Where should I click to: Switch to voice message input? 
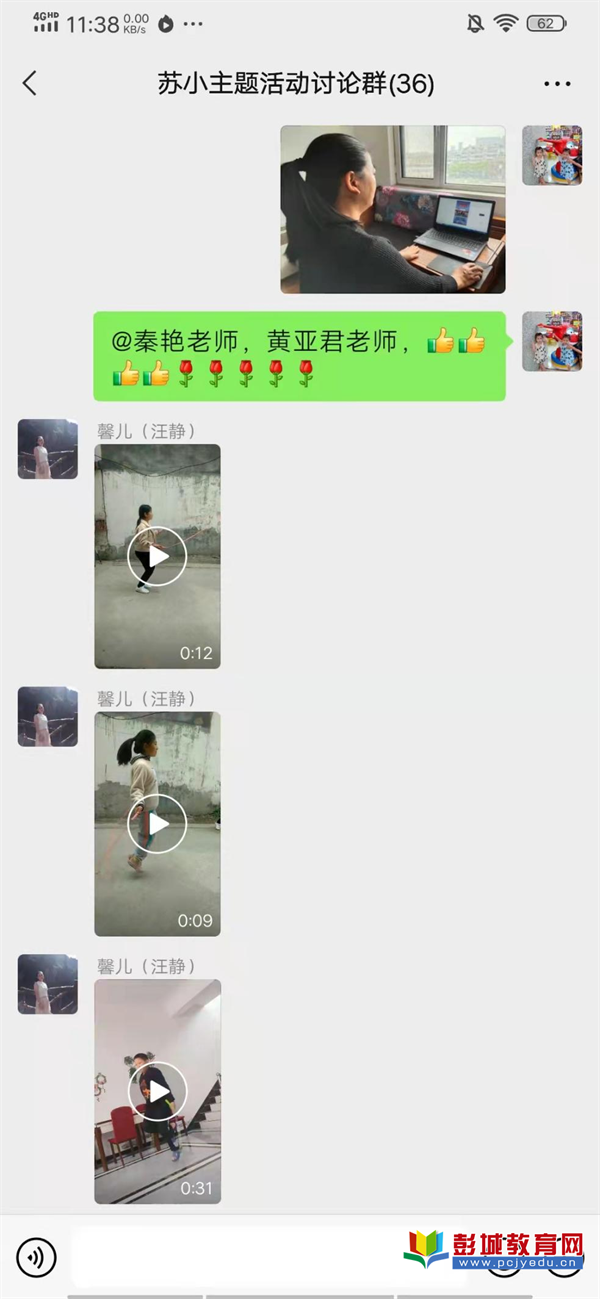[x=37, y=1257]
